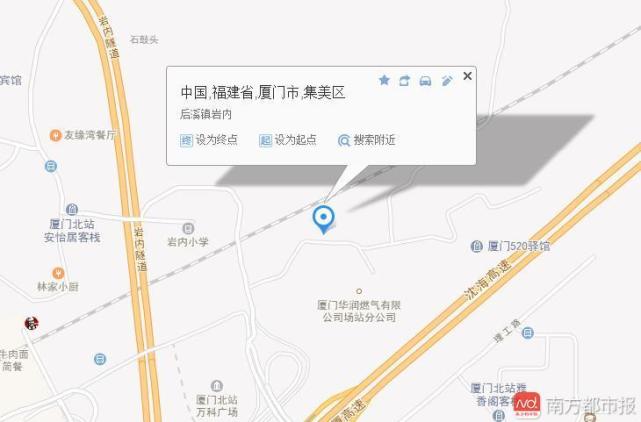Viewport: 641px width, 422px height.
Task: Favorite this location with the star icon
Action: tap(384, 80)
